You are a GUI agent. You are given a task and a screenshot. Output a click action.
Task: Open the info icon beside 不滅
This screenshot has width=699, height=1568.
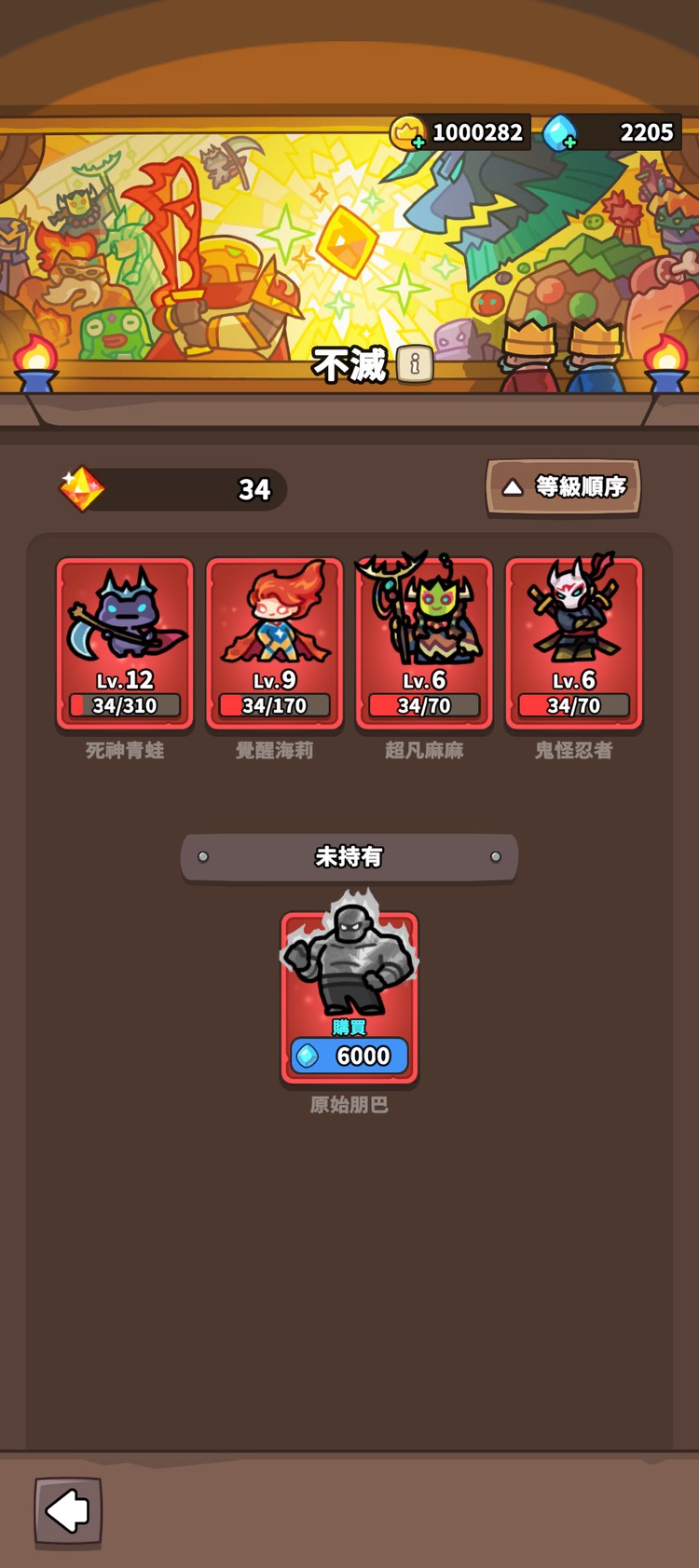point(415,364)
